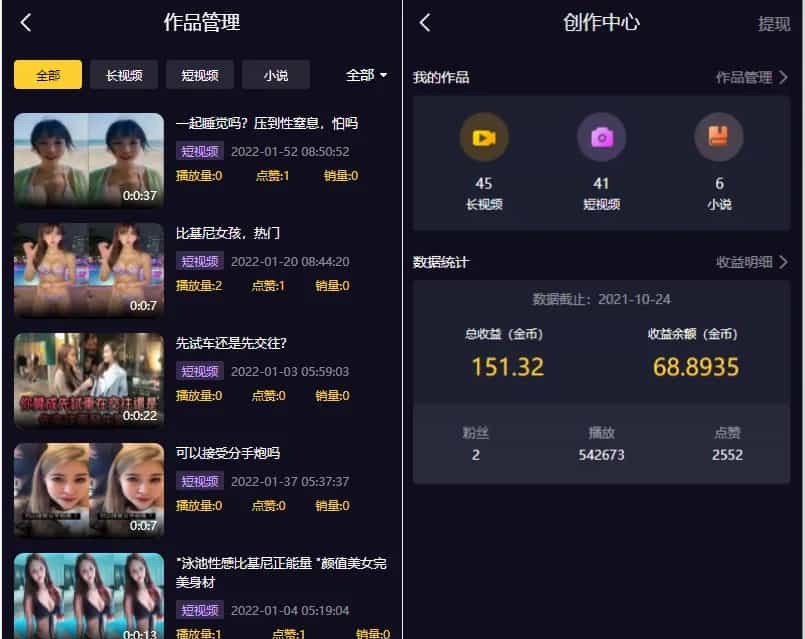Image resolution: width=805 pixels, height=639 pixels.
Task: Switch to the 小说 tab
Action: click(276, 75)
